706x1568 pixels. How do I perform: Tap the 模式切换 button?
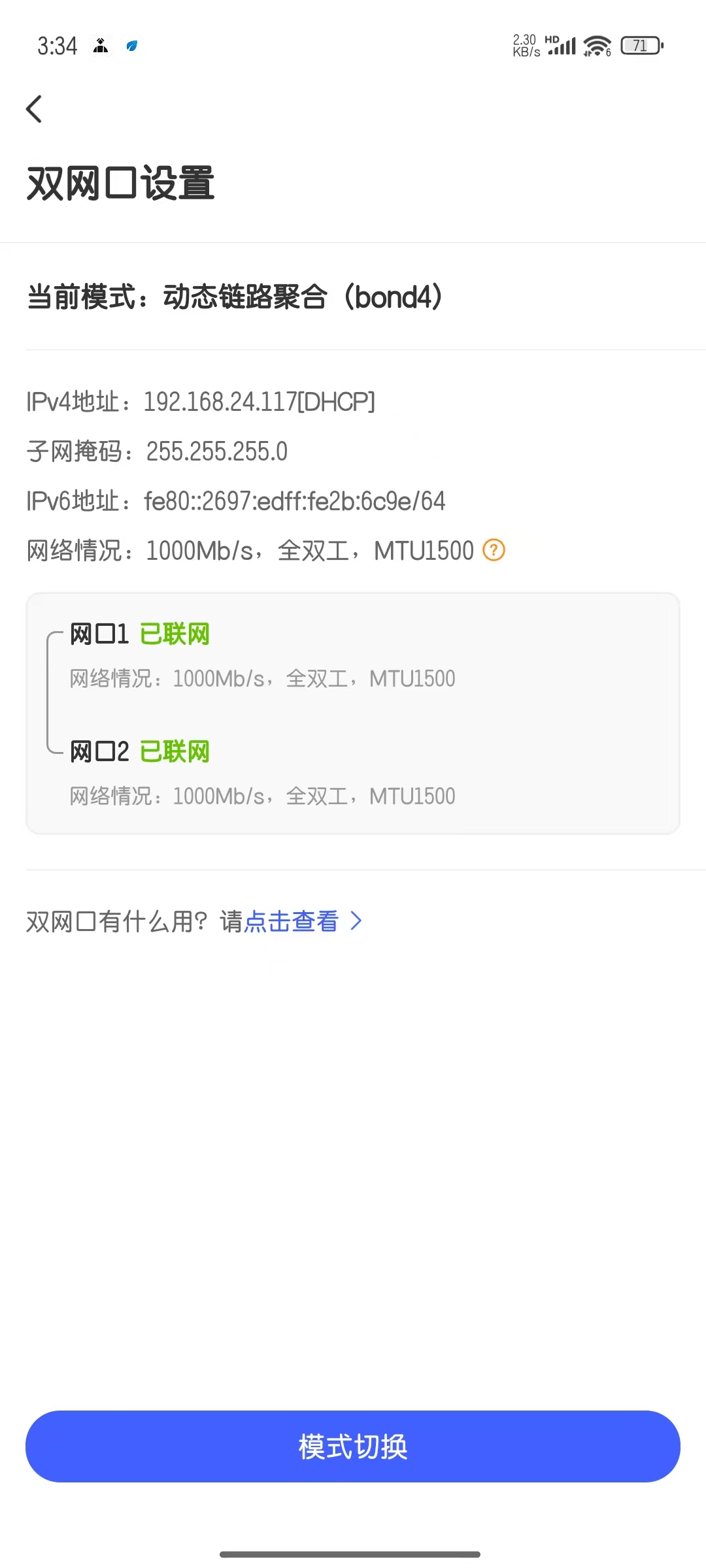[x=353, y=1446]
